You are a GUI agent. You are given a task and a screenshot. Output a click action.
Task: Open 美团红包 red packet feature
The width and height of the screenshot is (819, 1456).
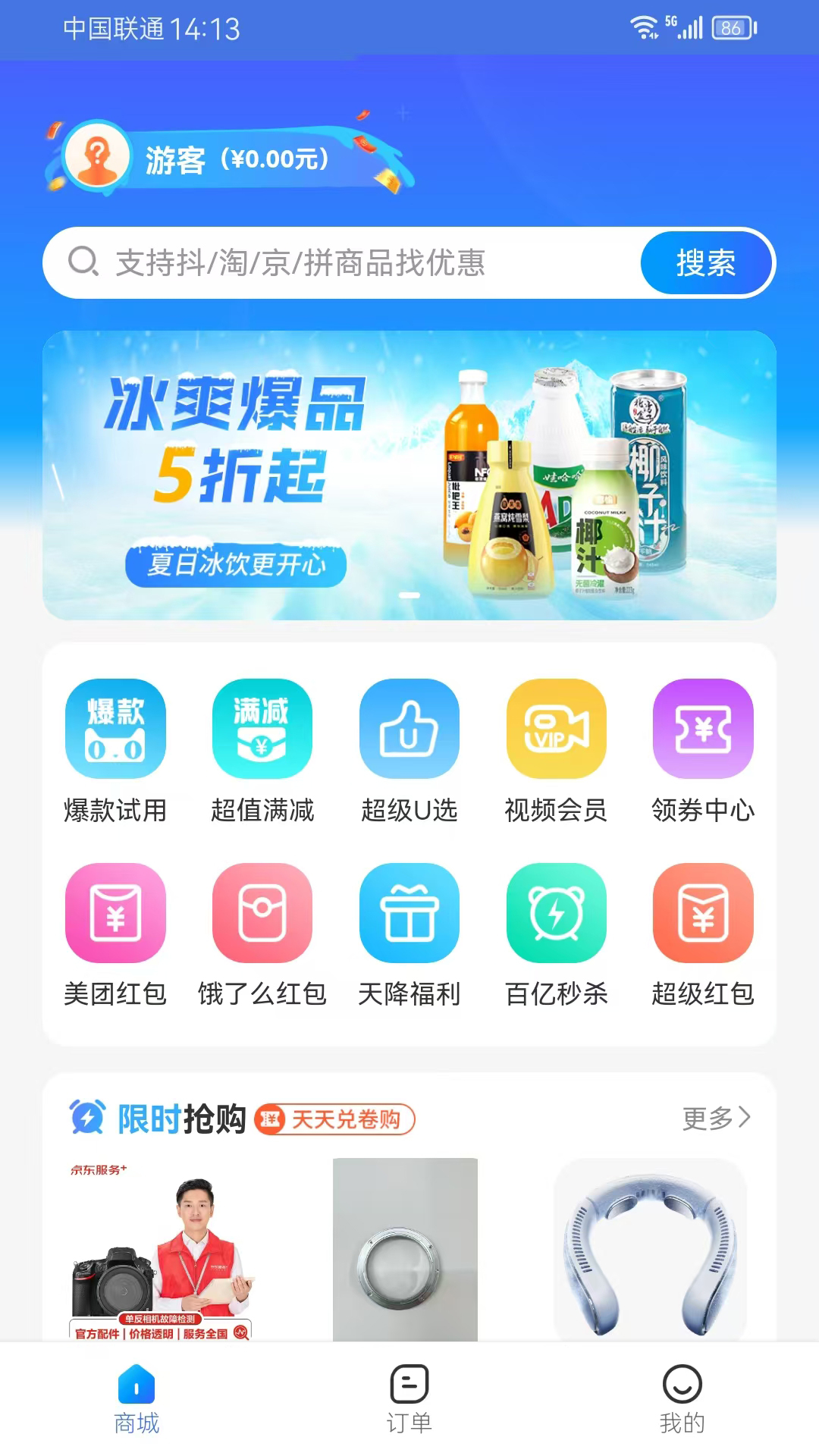(115, 913)
